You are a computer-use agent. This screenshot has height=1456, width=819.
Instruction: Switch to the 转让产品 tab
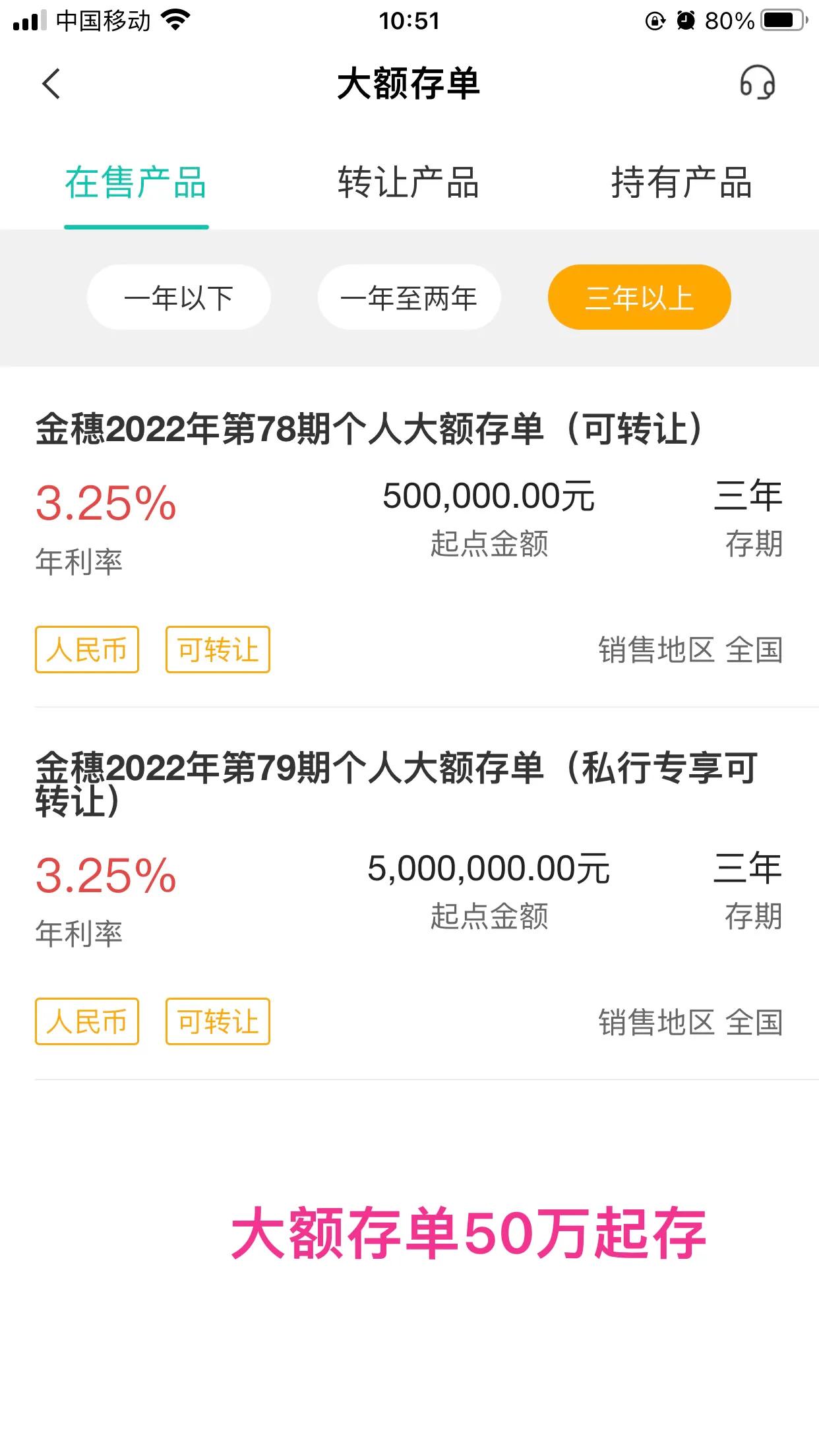[409, 185]
